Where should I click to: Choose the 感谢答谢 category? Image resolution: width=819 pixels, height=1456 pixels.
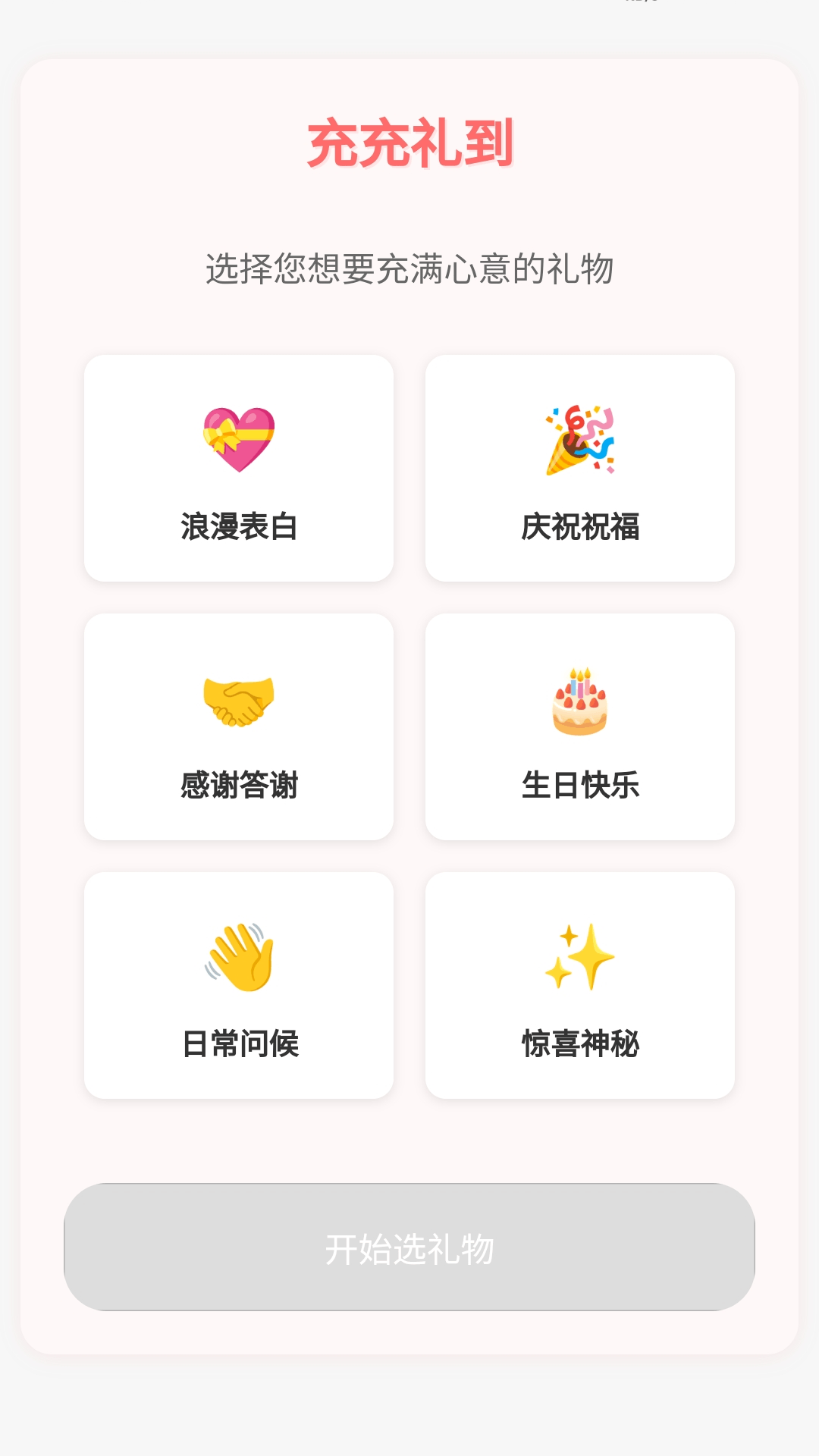[239, 726]
